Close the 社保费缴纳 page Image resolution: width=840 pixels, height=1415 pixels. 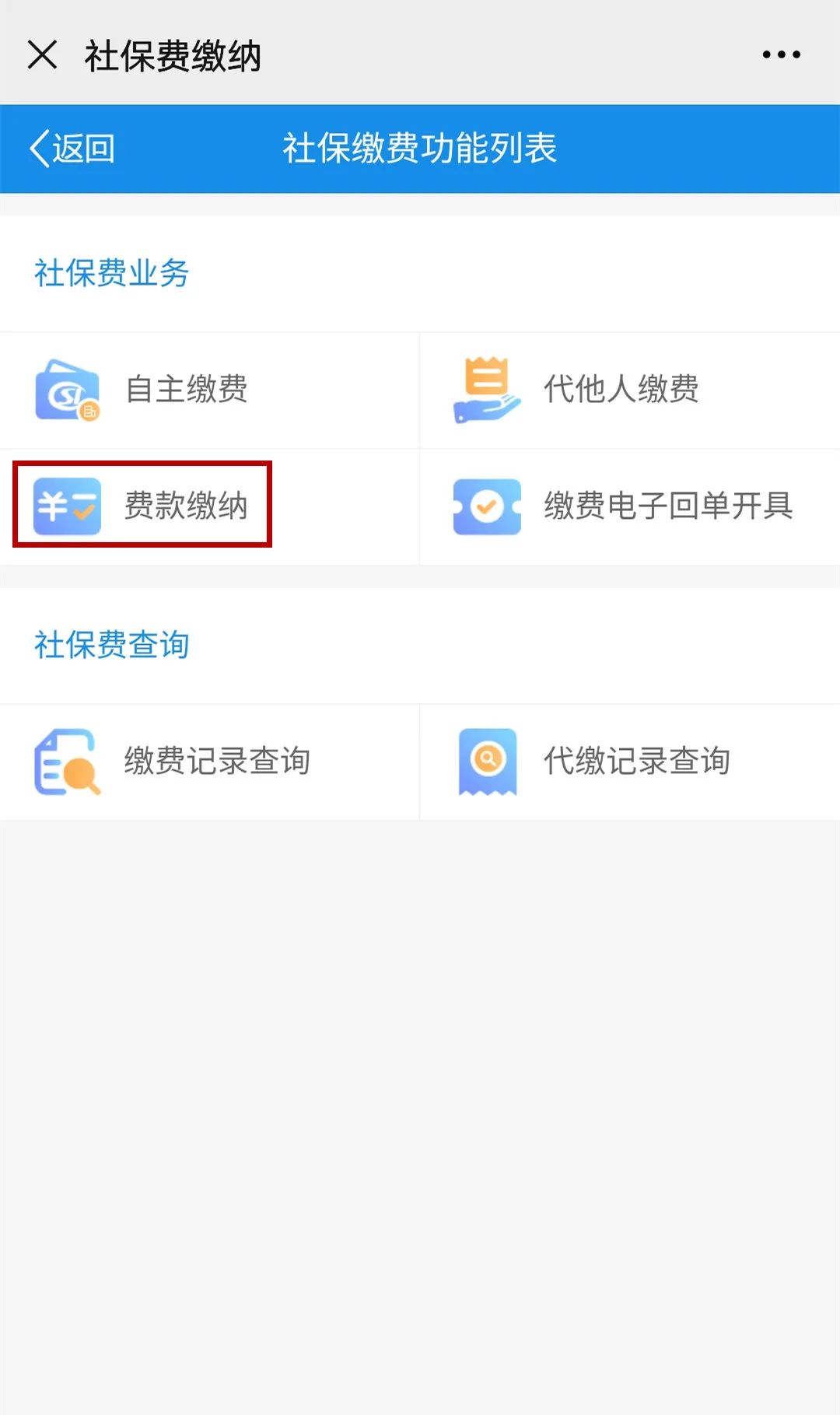[42, 55]
